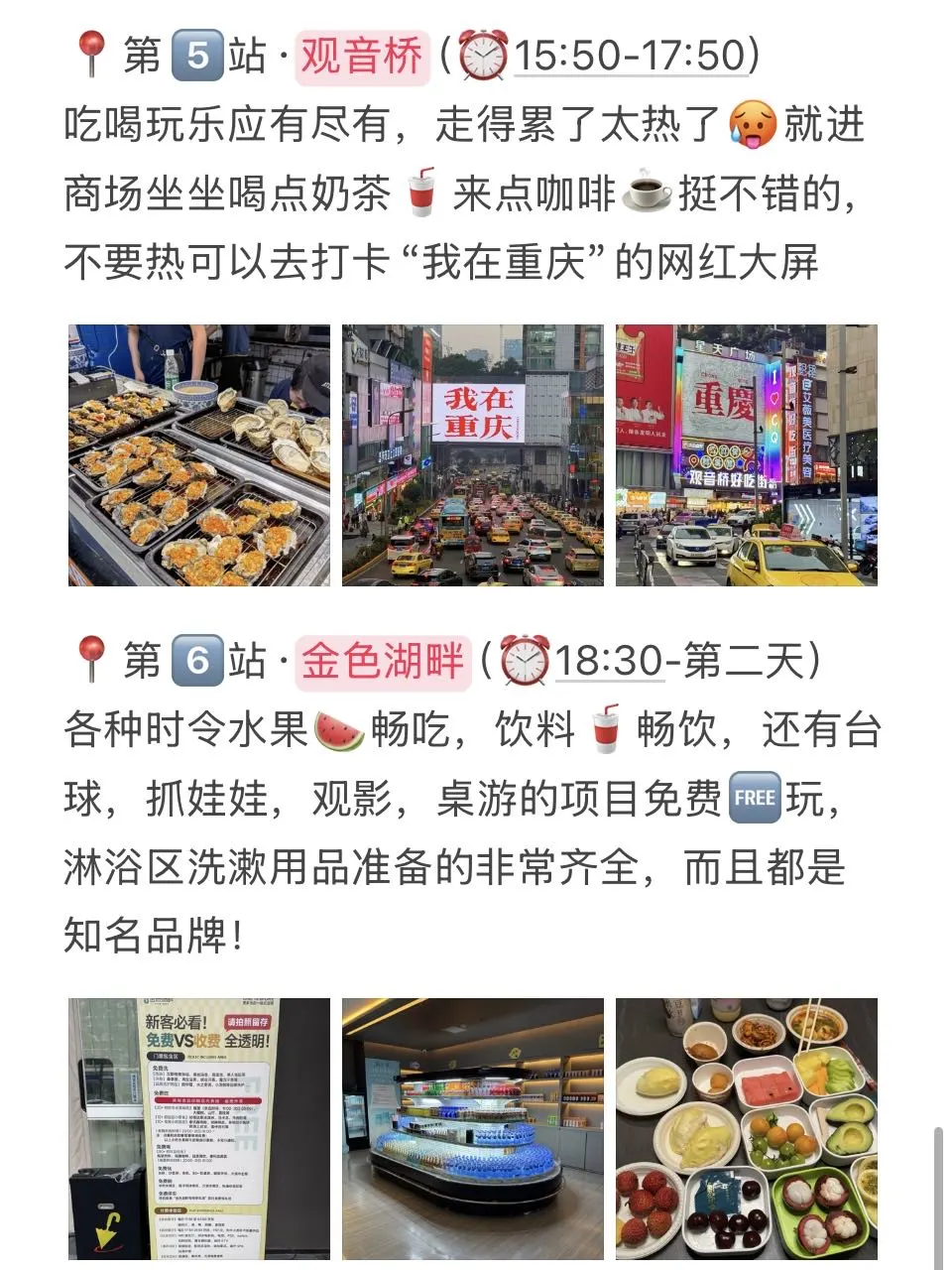Screen dimensions: 952x1270
Task: Open the underlined 18:30 time link
Action: coord(608,662)
